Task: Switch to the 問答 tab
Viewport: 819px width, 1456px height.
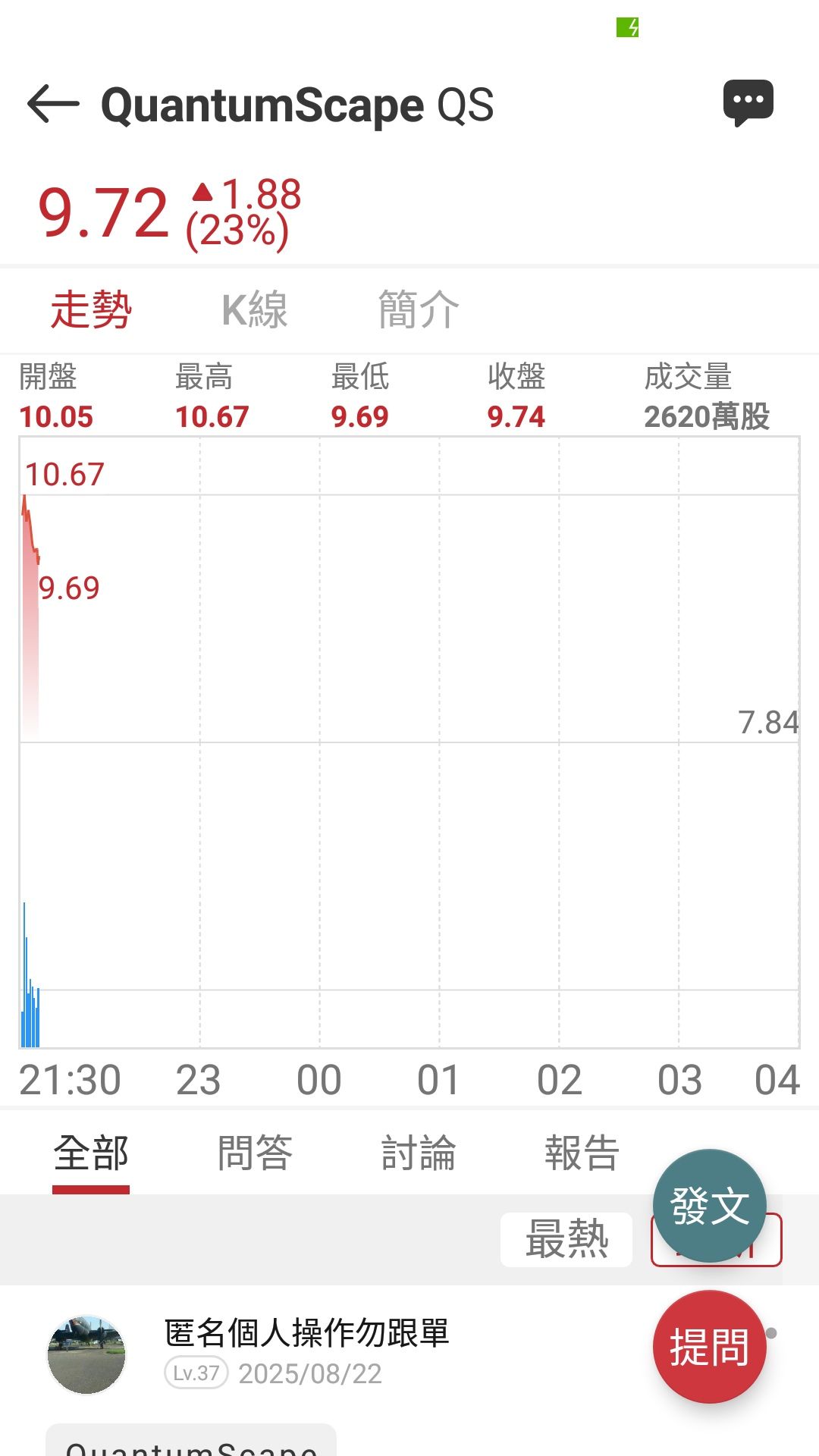Action: click(x=255, y=1153)
